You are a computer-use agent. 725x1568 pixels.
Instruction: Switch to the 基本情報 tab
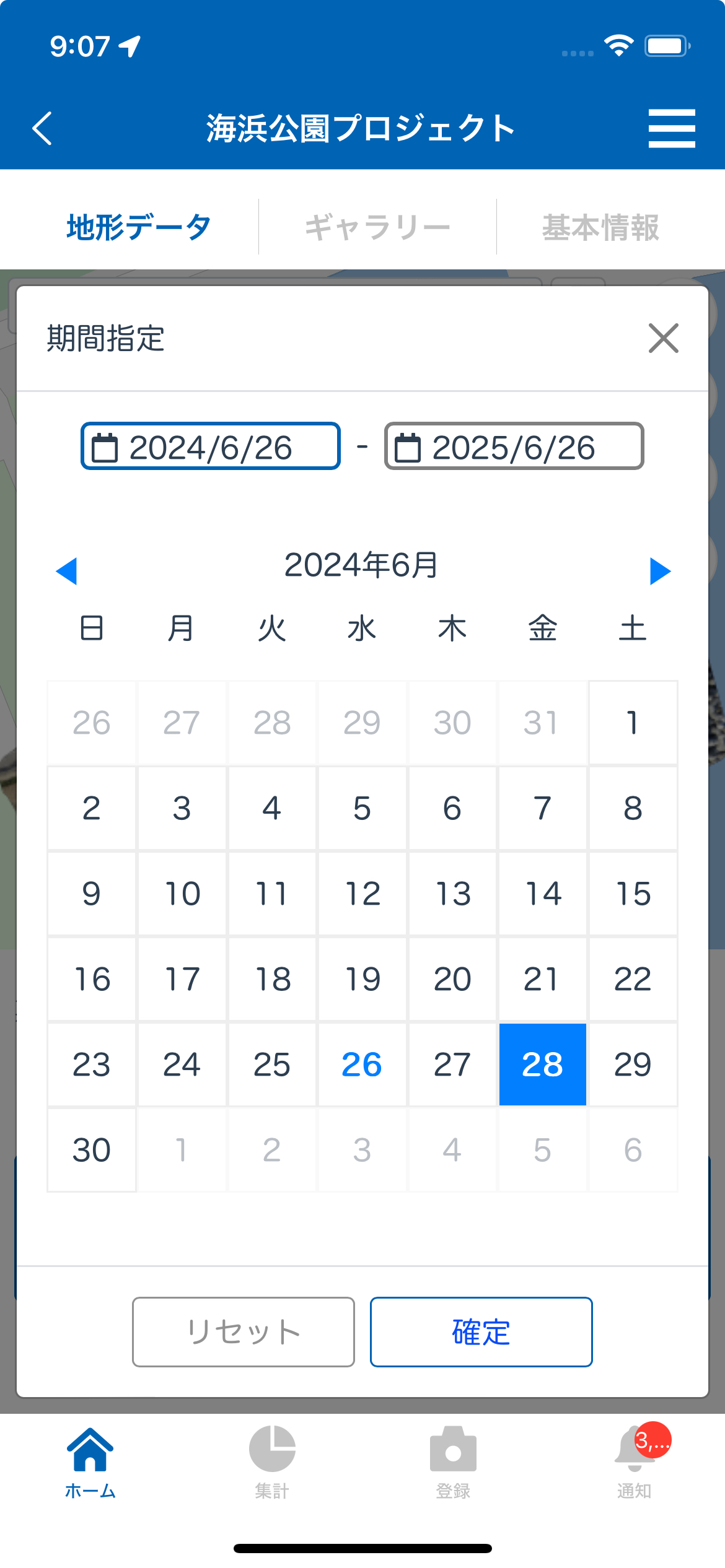tap(600, 227)
